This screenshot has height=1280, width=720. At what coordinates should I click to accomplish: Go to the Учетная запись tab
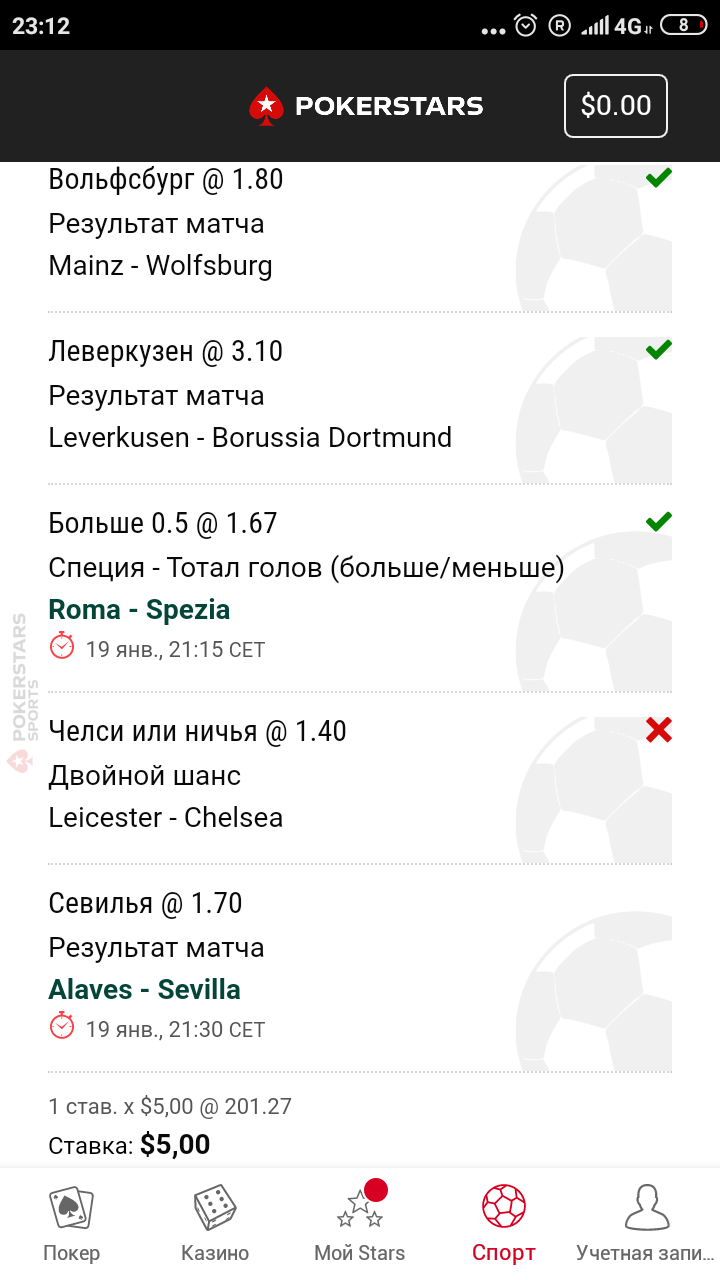(x=647, y=1224)
